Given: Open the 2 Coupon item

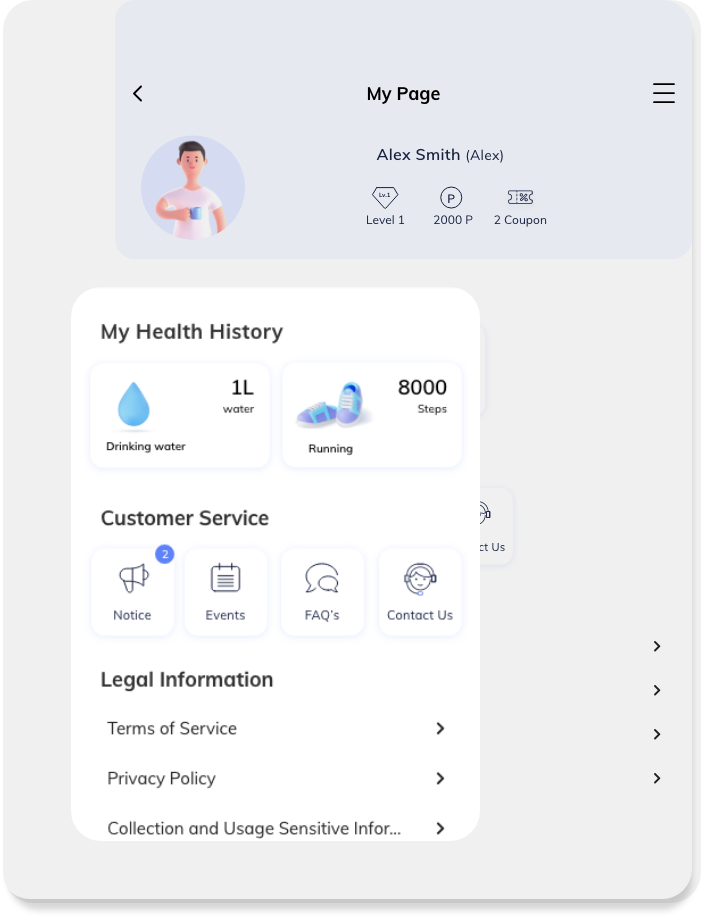Looking at the screenshot, I should pos(520,206).
